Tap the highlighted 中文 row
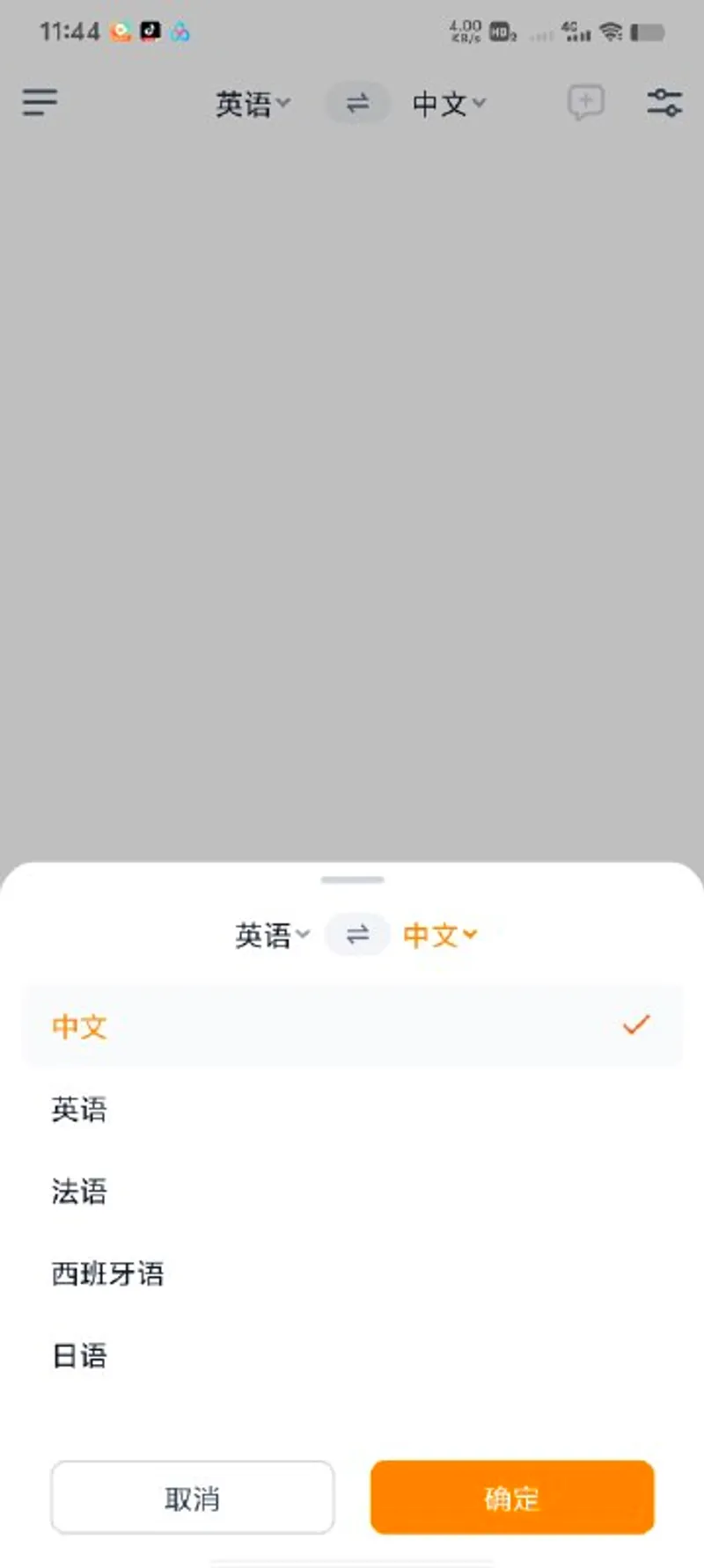This screenshot has width=704, height=1568. pos(79,1025)
